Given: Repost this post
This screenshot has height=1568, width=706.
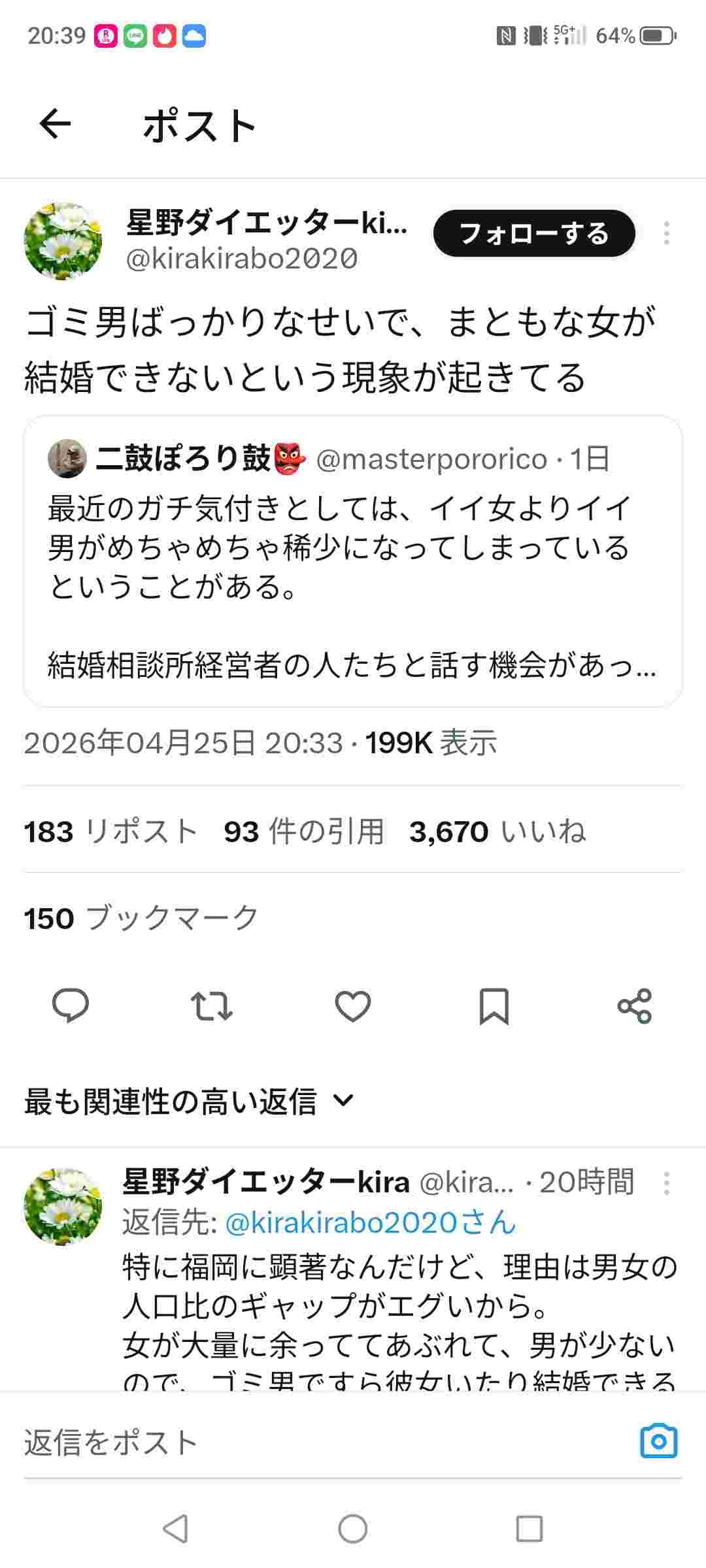Looking at the screenshot, I should (x=211, y=1005).
